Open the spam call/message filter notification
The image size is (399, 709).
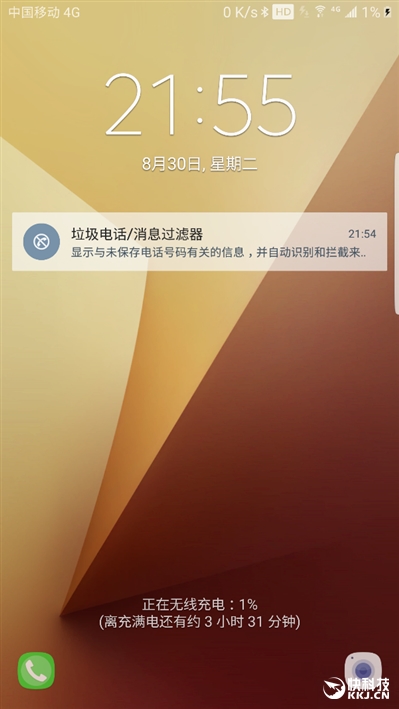point(200,242)
